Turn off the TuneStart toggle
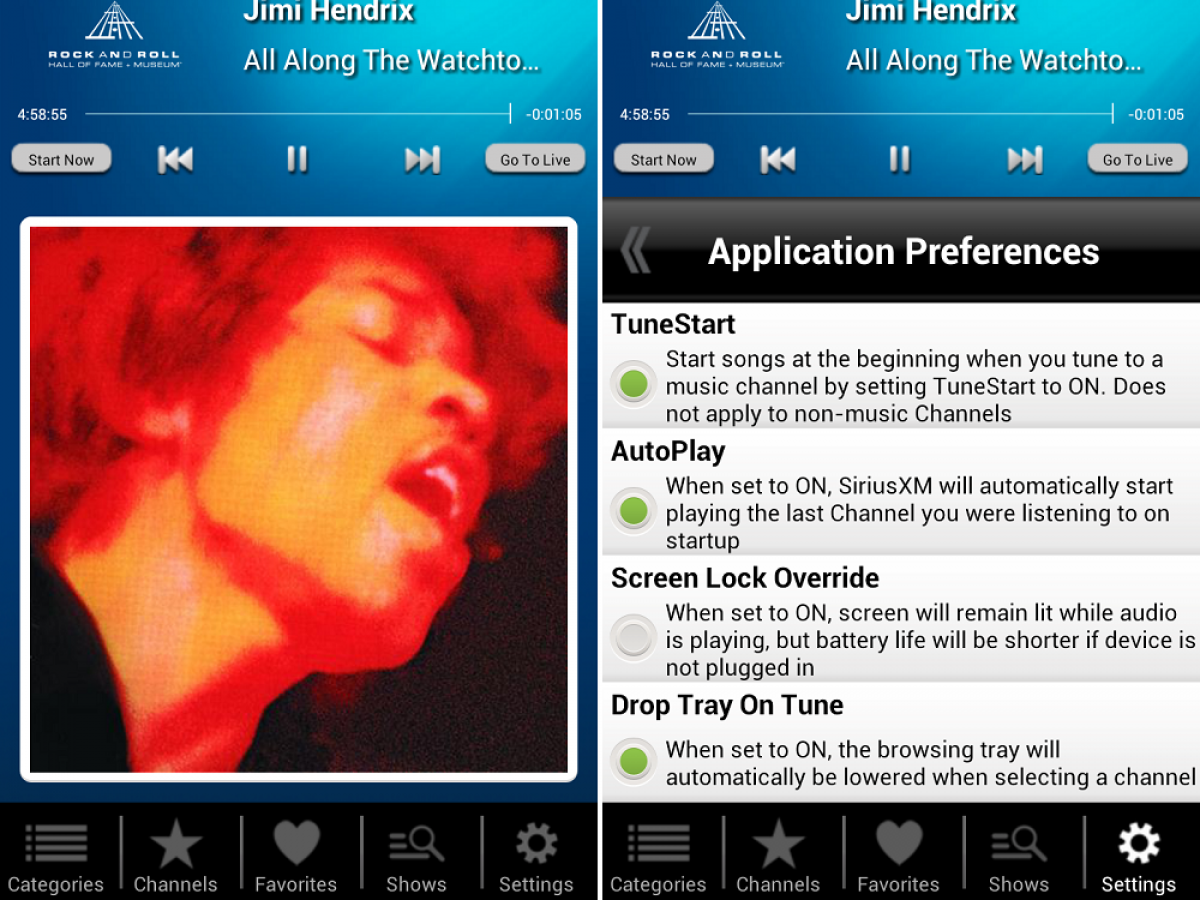The height and width of the screenshot is (900, 1200). click(x=634, y=384)
